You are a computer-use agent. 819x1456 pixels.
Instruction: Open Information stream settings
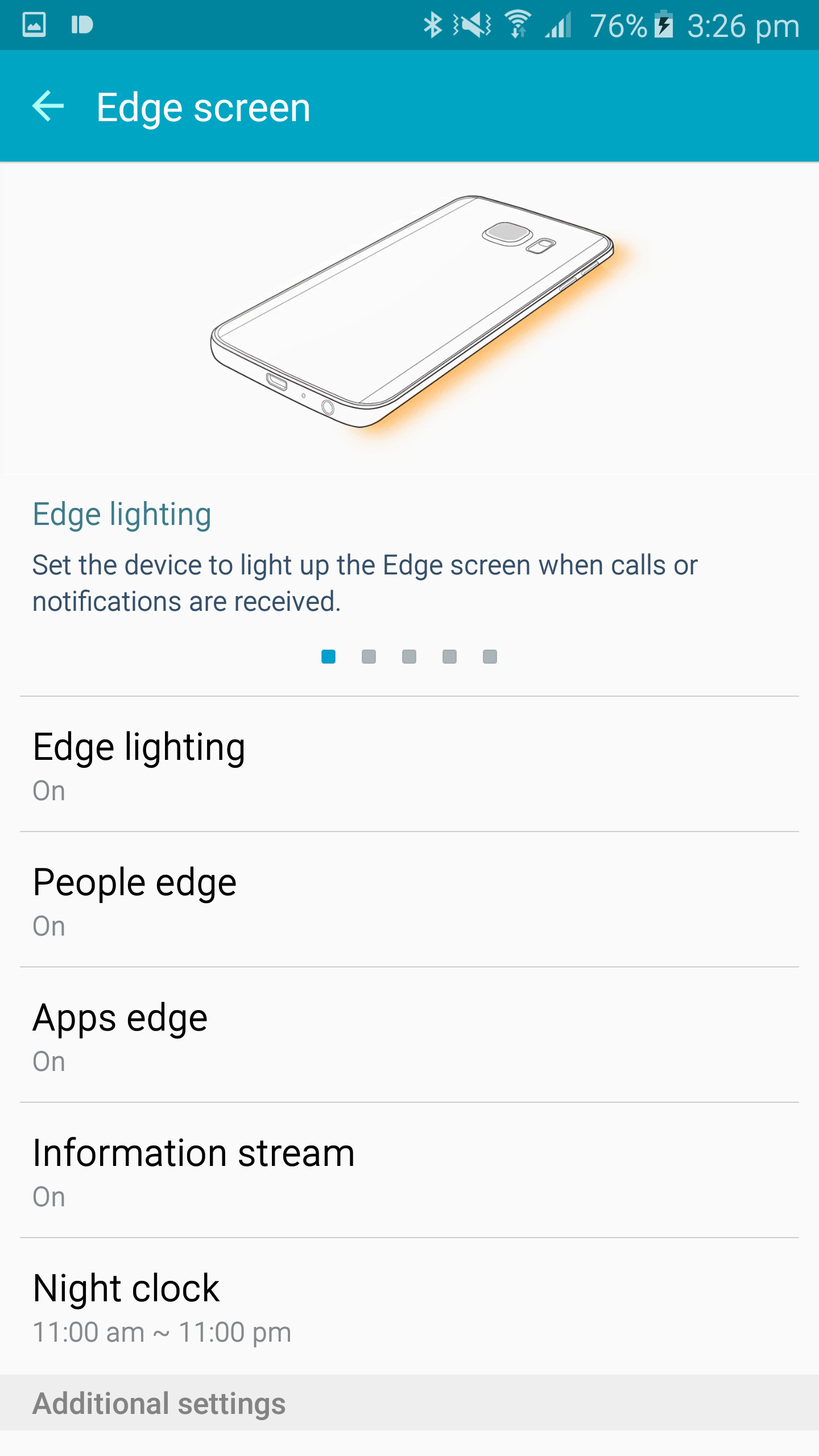tap(409, 1170)
